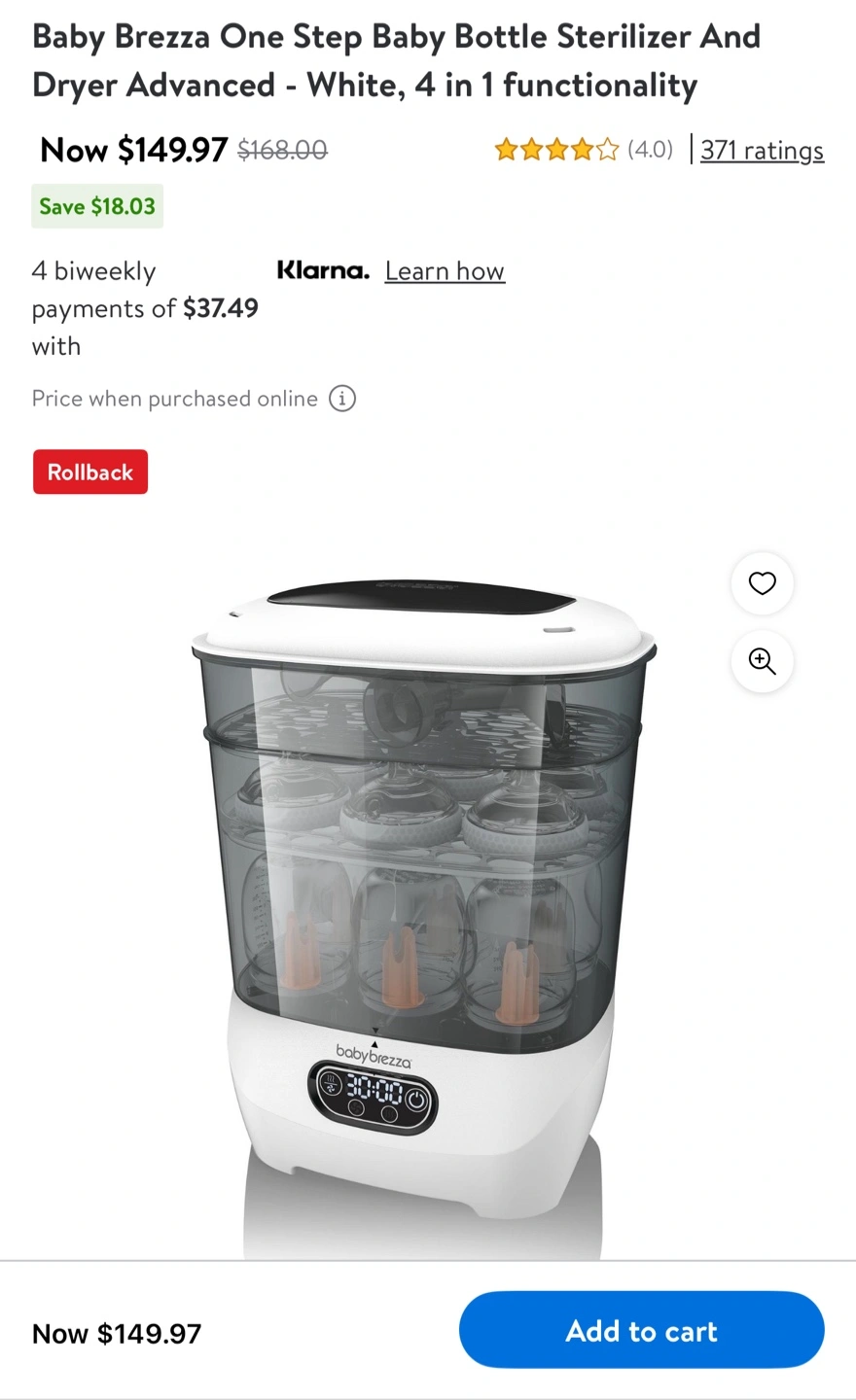Zoom into the product image

point(762,661)
